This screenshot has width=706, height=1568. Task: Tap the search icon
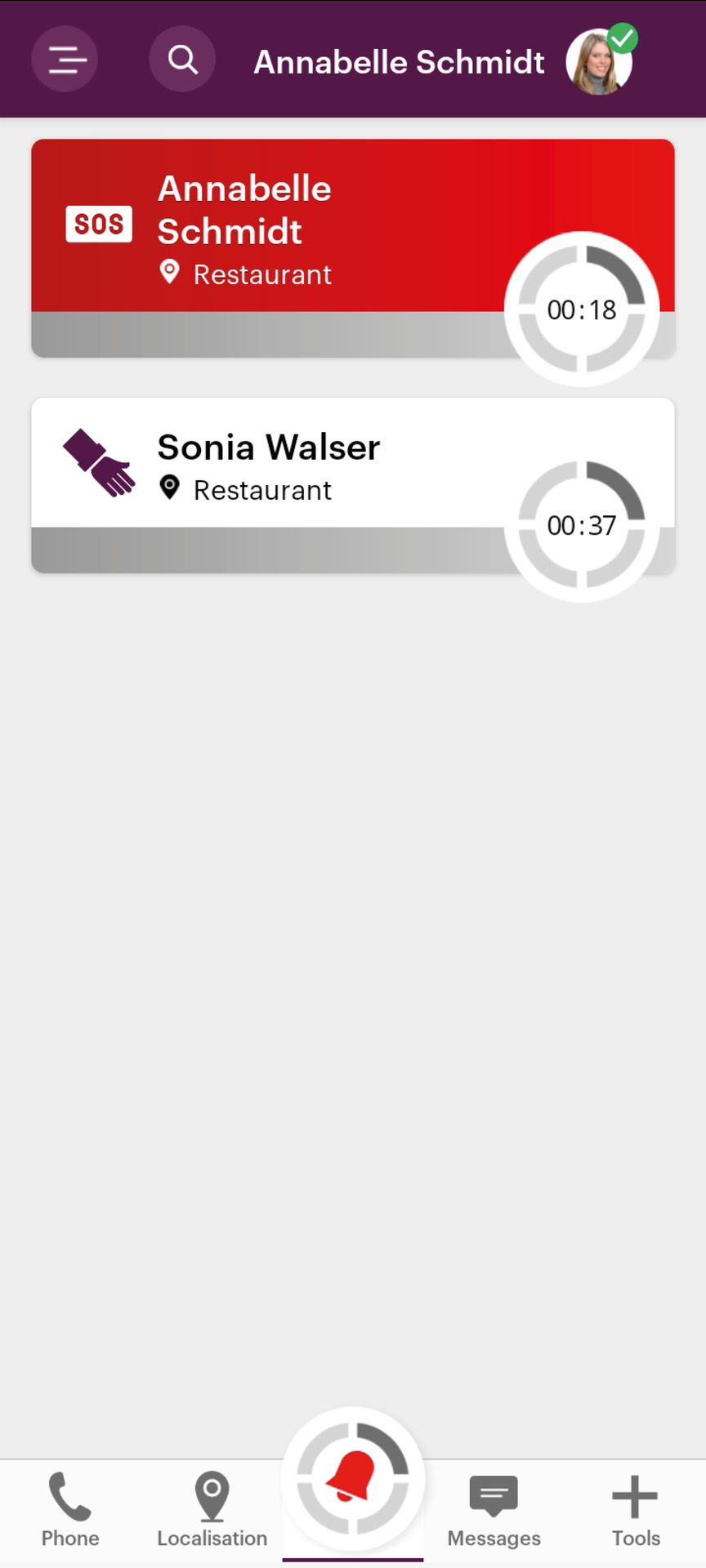tap(182, 60)
